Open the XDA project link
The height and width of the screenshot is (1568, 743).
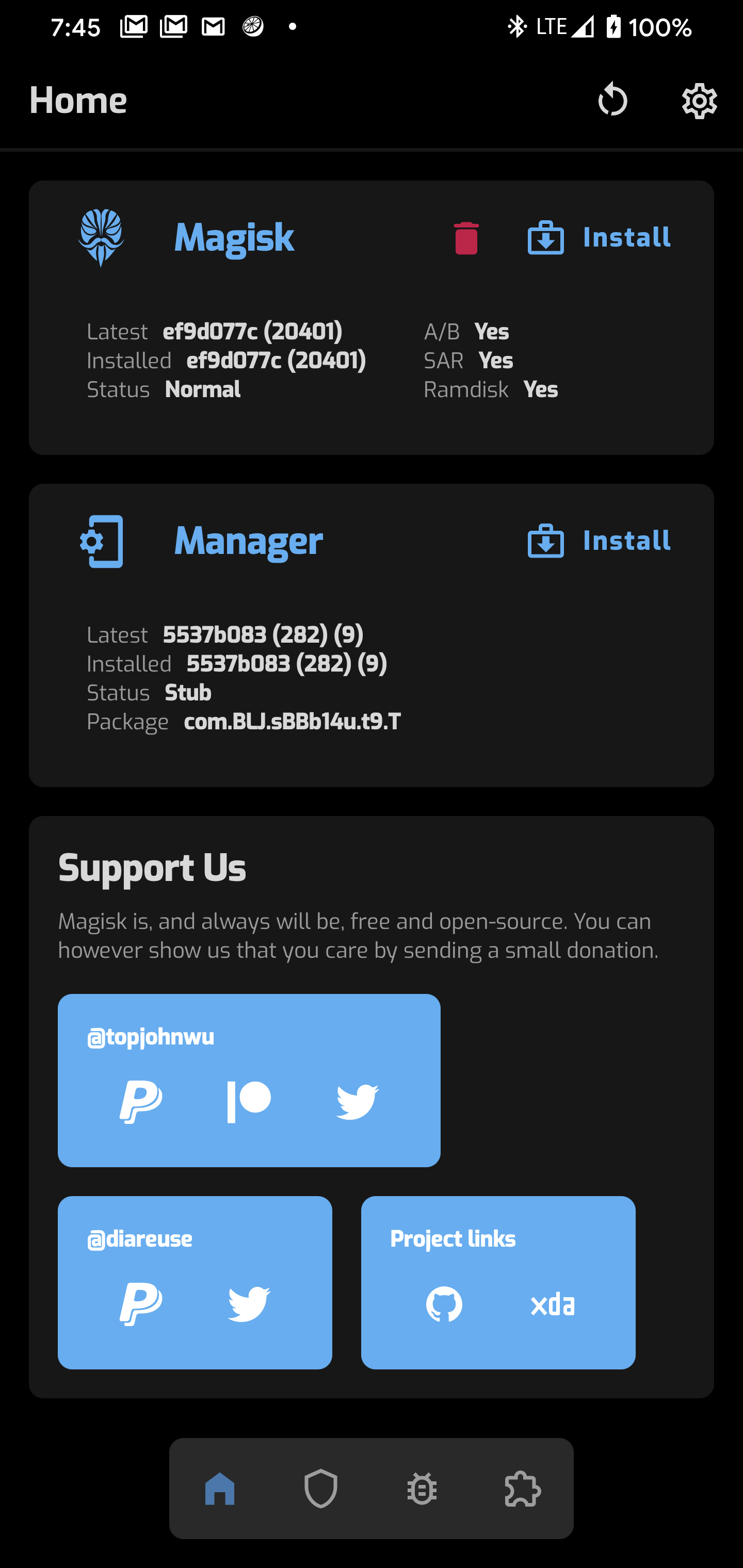pyautogui.click(x=553, y=1305)
